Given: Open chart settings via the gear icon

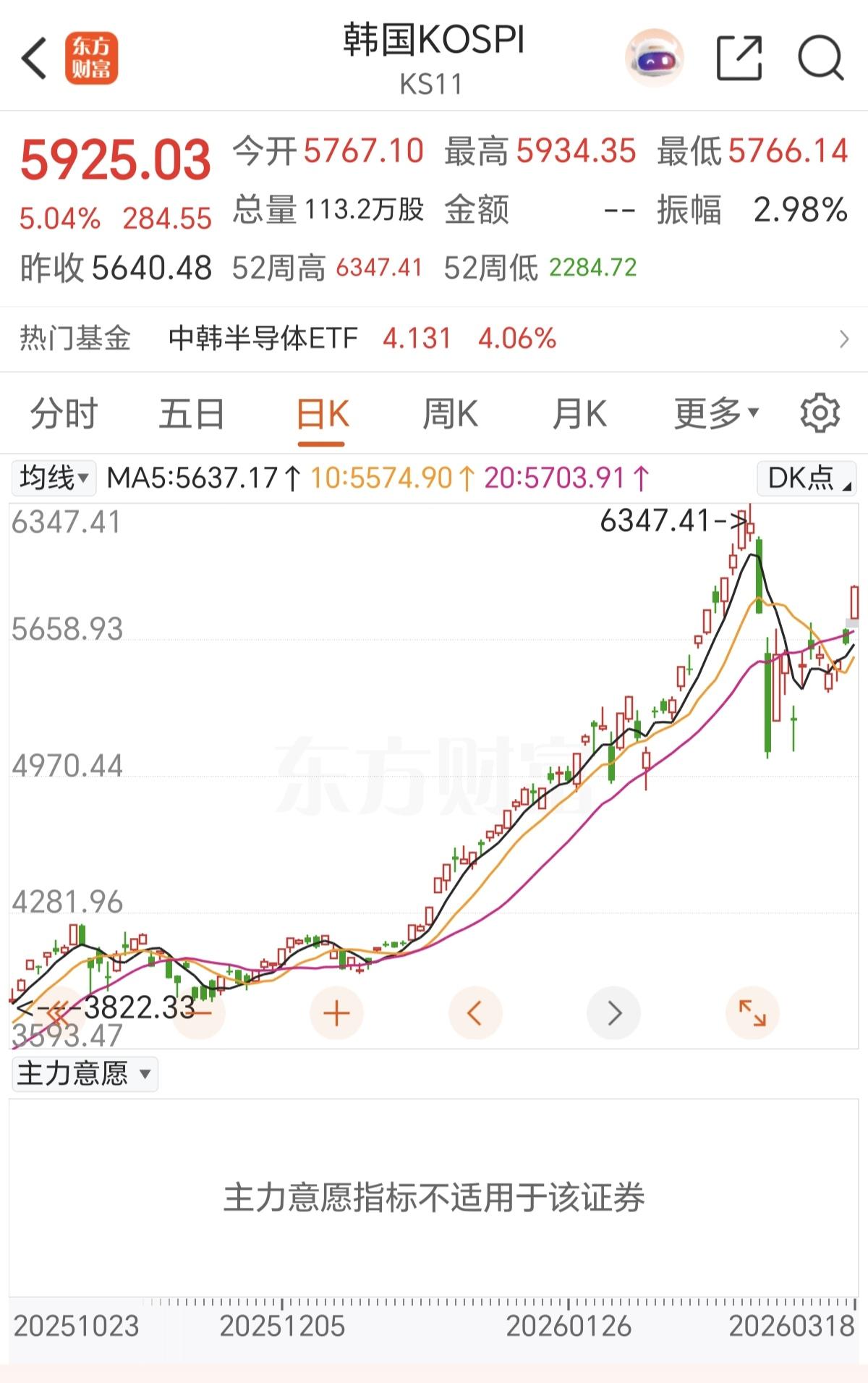Looking at the screenshot, I should point(818,413).
